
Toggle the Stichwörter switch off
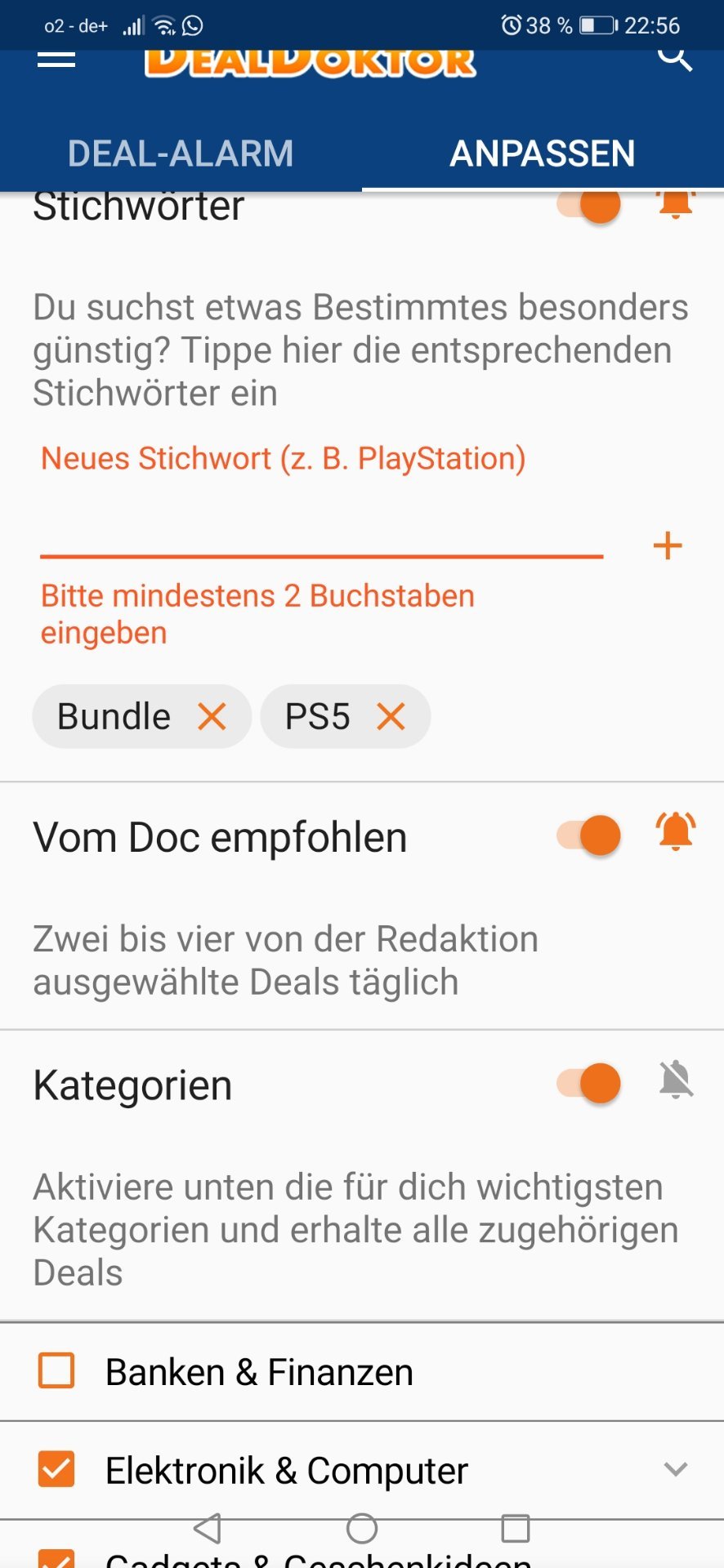[x=589, y=204]
